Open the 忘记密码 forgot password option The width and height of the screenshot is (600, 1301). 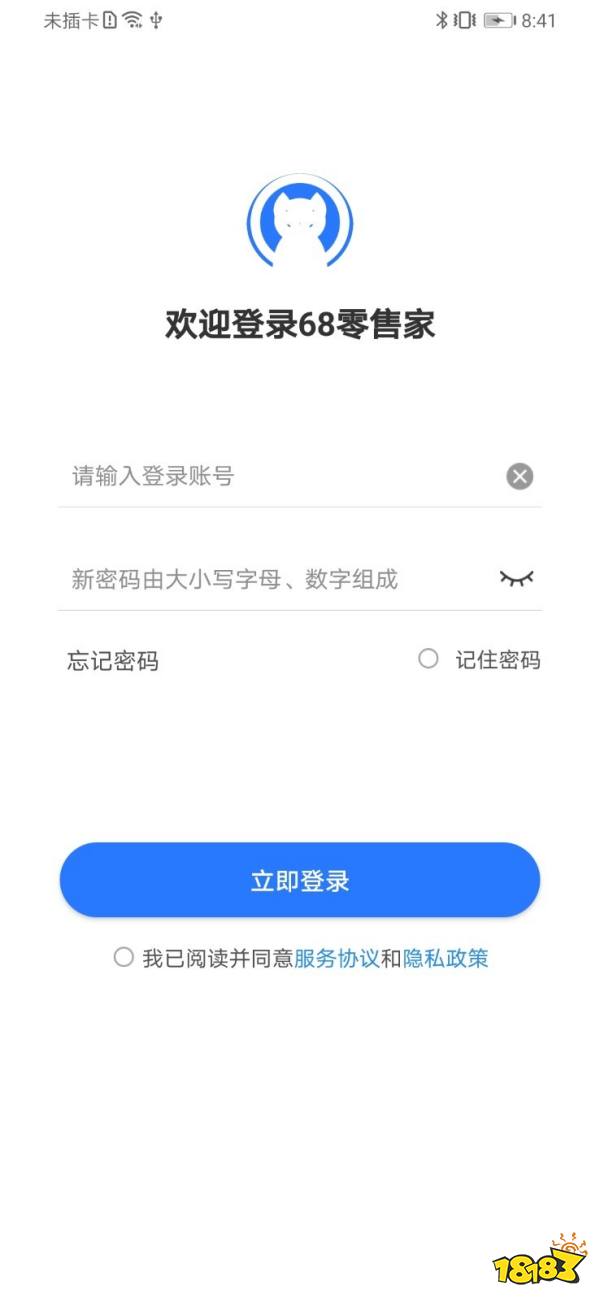tap(113, 661)
